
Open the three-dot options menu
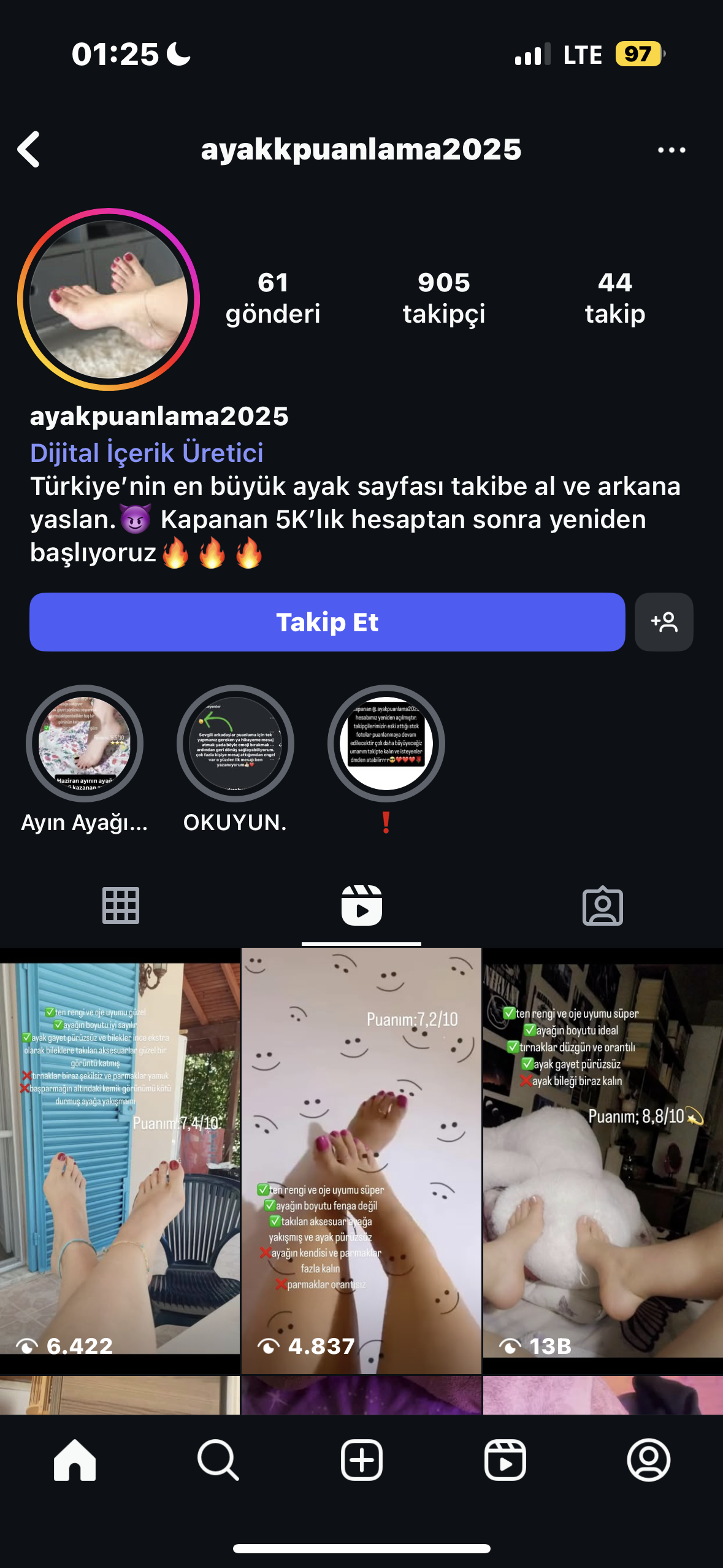pos(671,150)
